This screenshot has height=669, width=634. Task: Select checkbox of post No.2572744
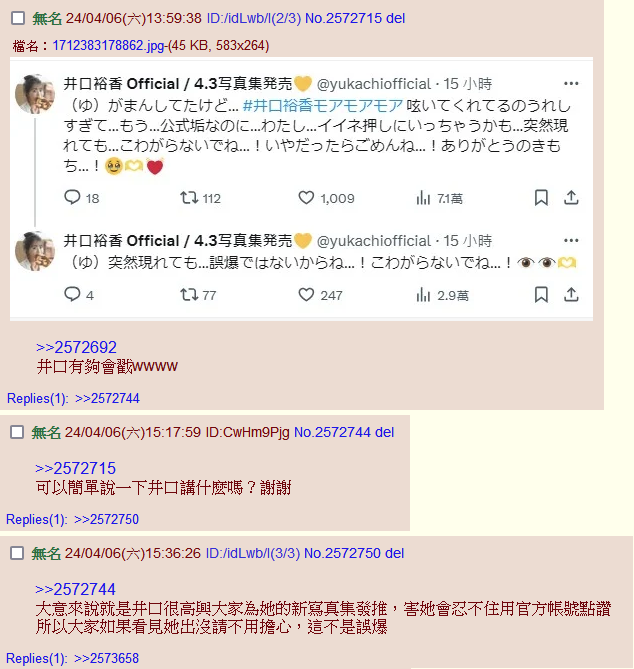click(18, 432)
